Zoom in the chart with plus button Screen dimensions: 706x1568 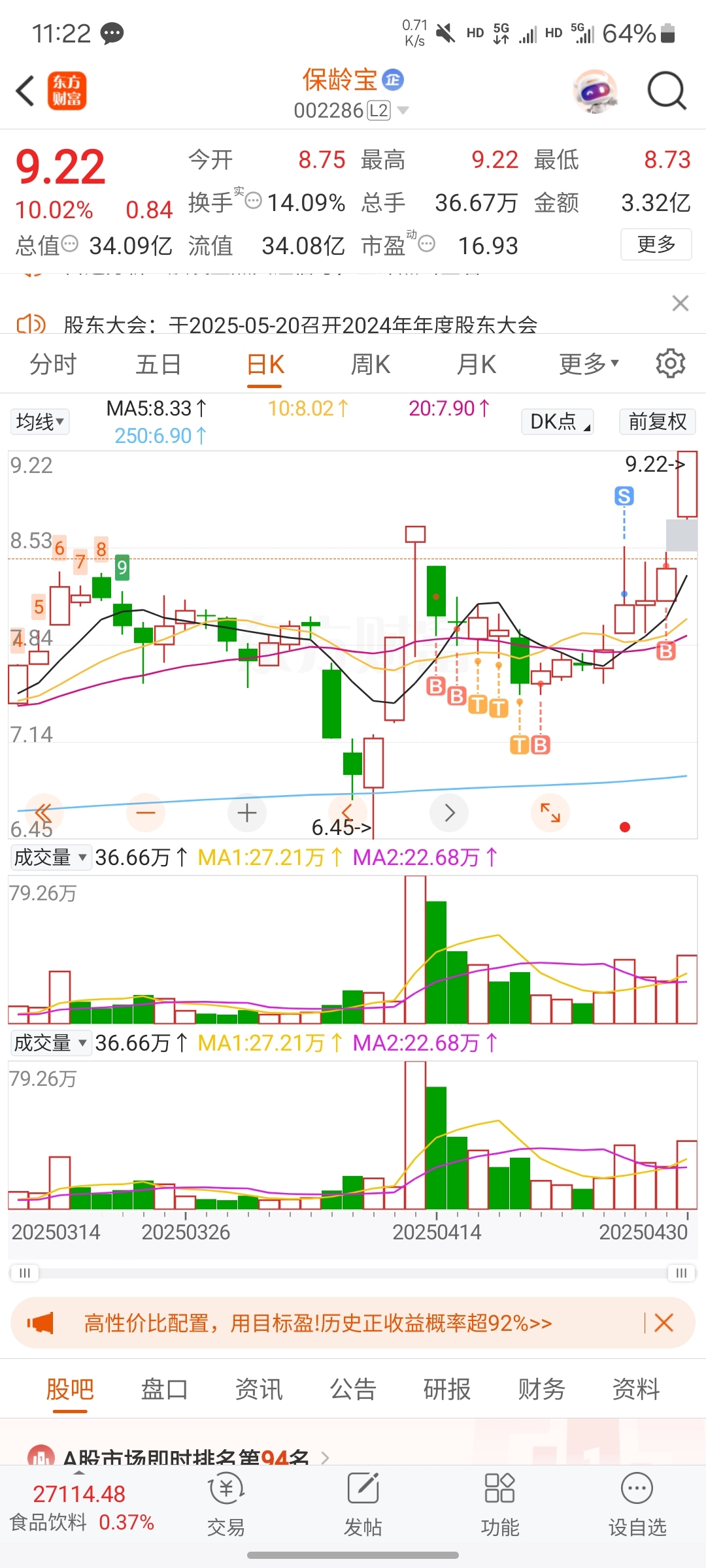pyautogui.click(x=246, y=813)
